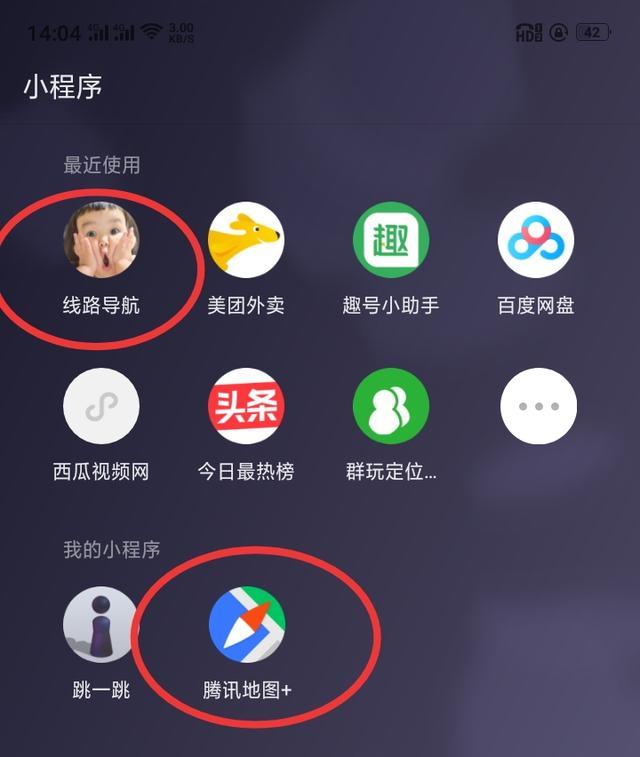The height and width of the screenshot is (757, 640).
Task: Launch 西瓜视频网 mini program
Action: (x=101, y=406)
